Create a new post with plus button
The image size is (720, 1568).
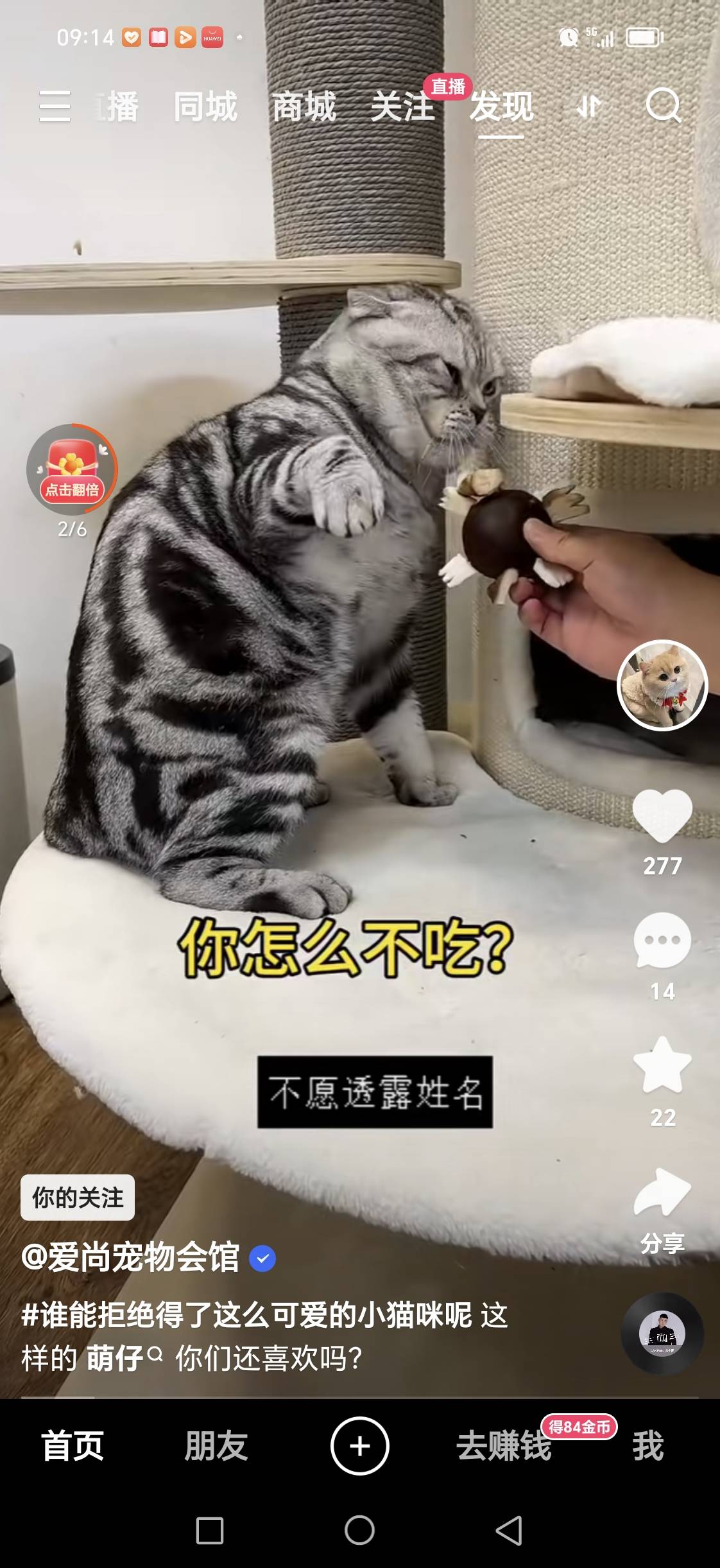click(359, 1446)
